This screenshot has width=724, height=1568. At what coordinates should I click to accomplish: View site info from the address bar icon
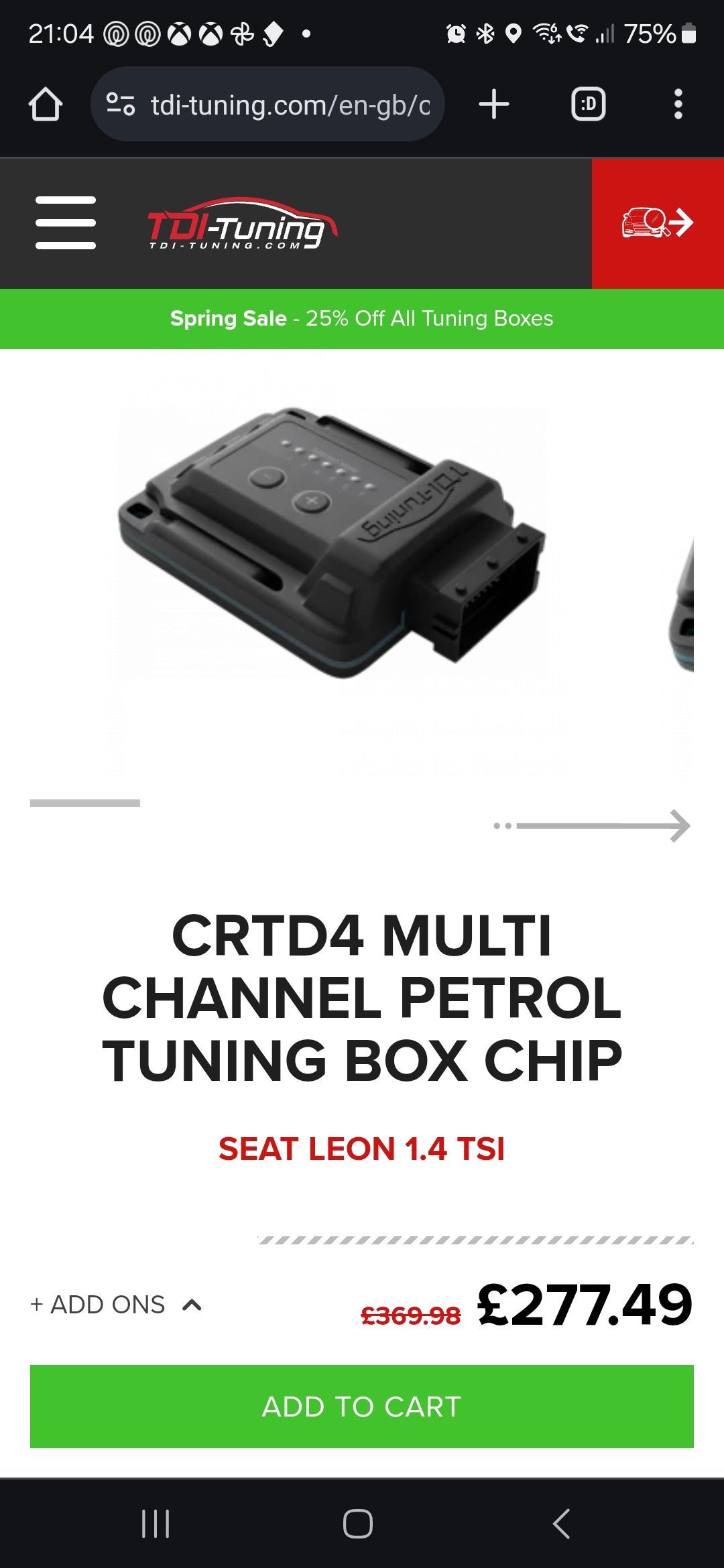(121, 105)
